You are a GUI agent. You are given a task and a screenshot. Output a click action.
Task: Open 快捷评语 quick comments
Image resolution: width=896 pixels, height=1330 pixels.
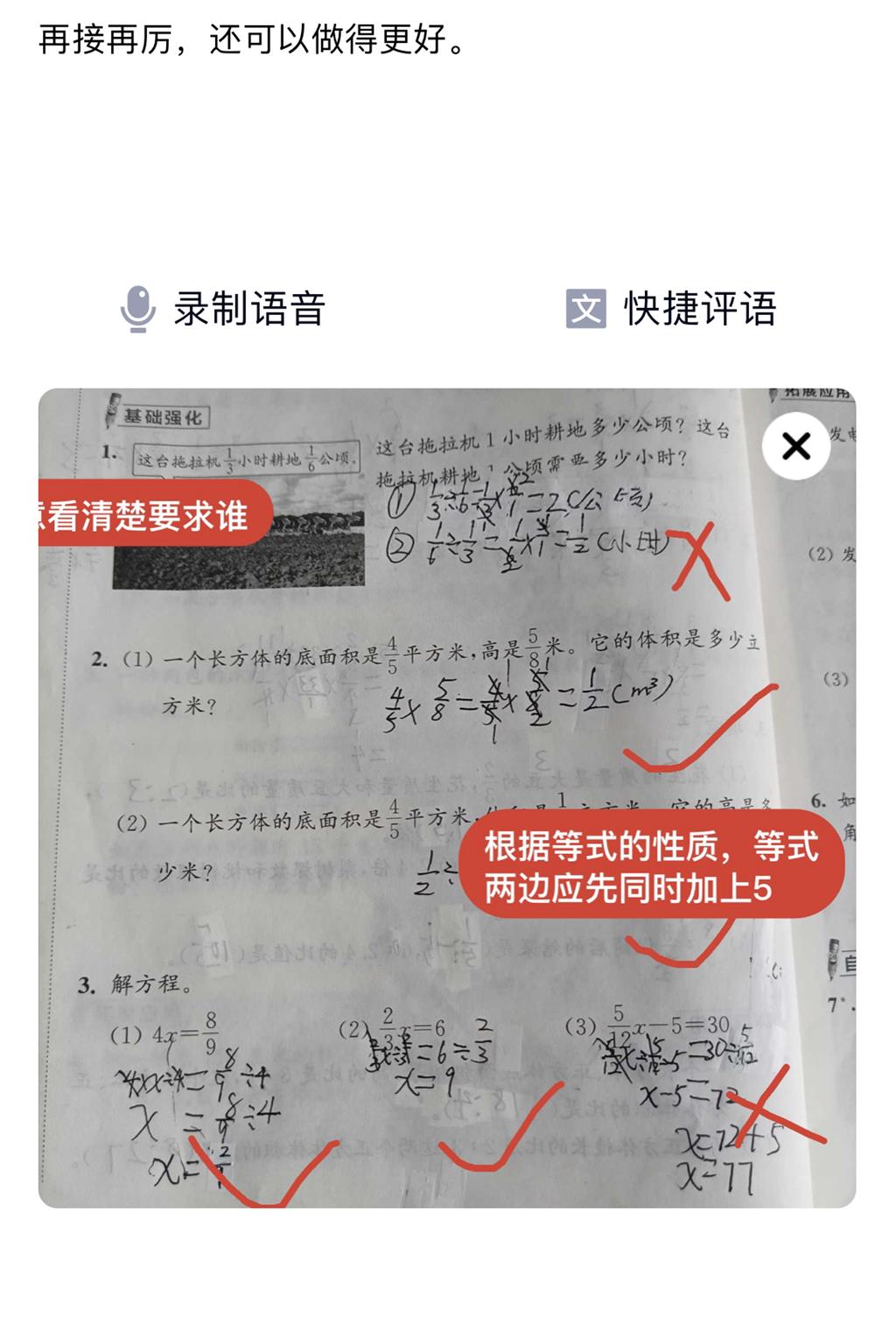tap(672, 309)
